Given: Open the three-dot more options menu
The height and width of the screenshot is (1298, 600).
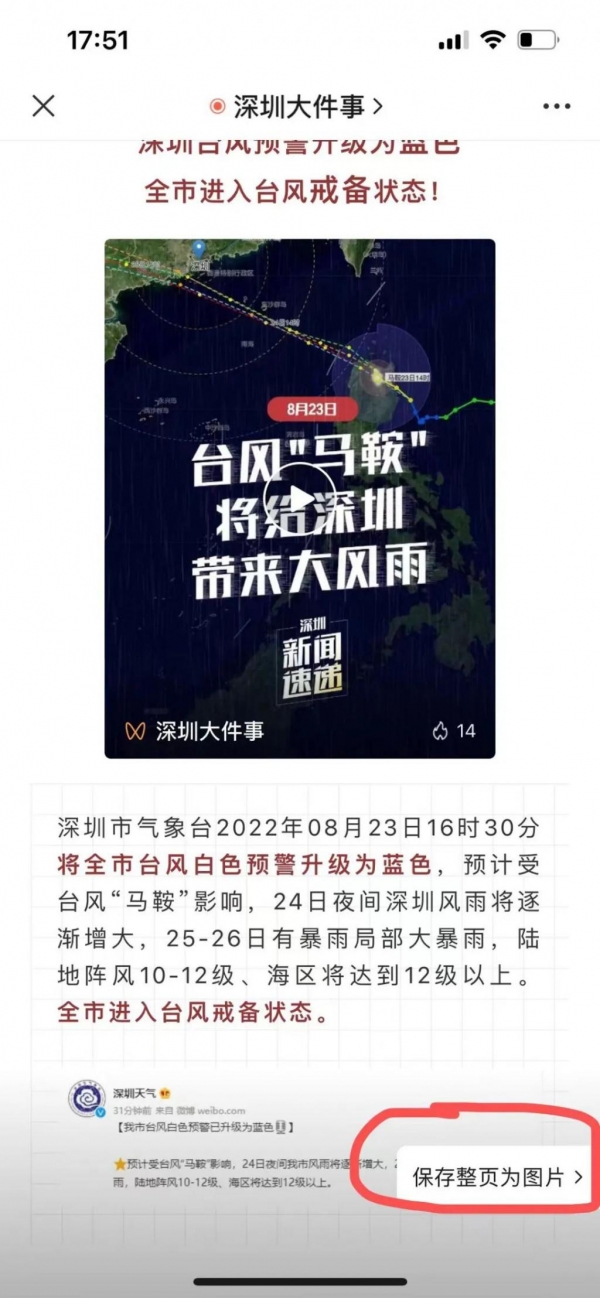Looking at the screenshot, I should pyautogui.click(x=556, y=106).
